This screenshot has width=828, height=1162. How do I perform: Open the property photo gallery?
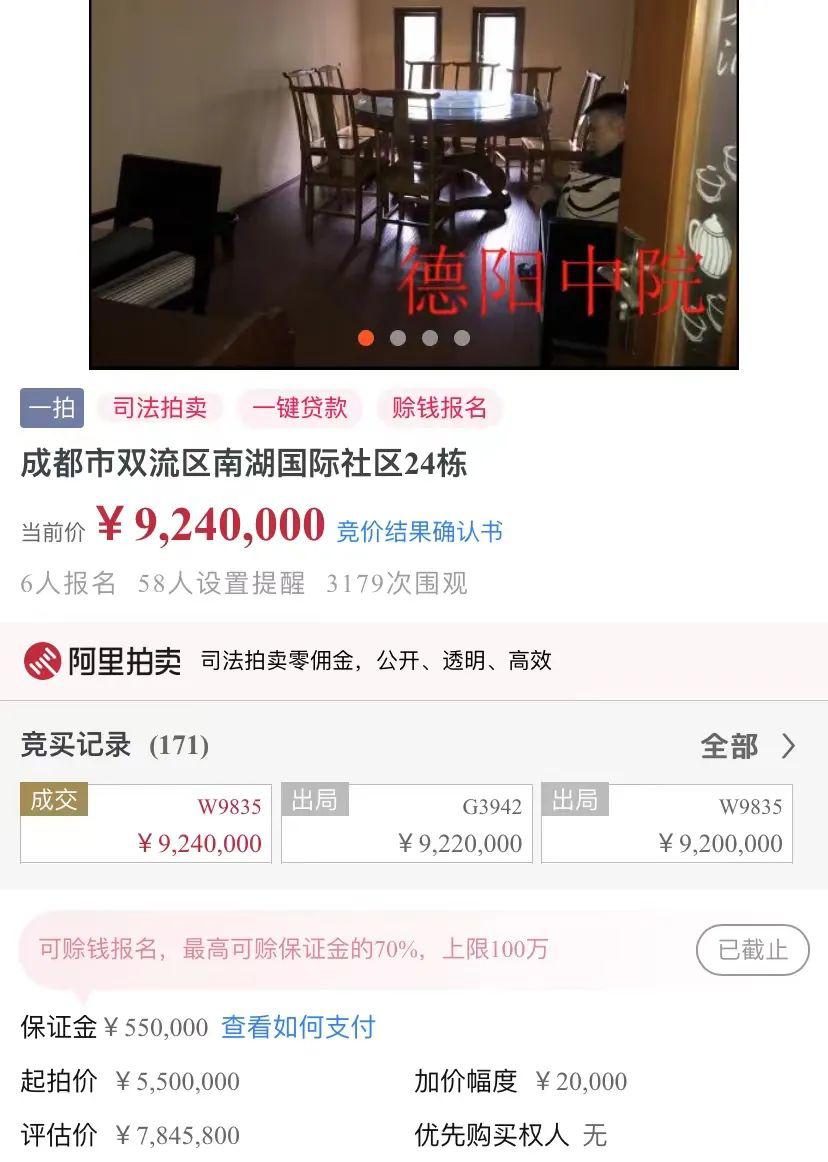(414, 180)
